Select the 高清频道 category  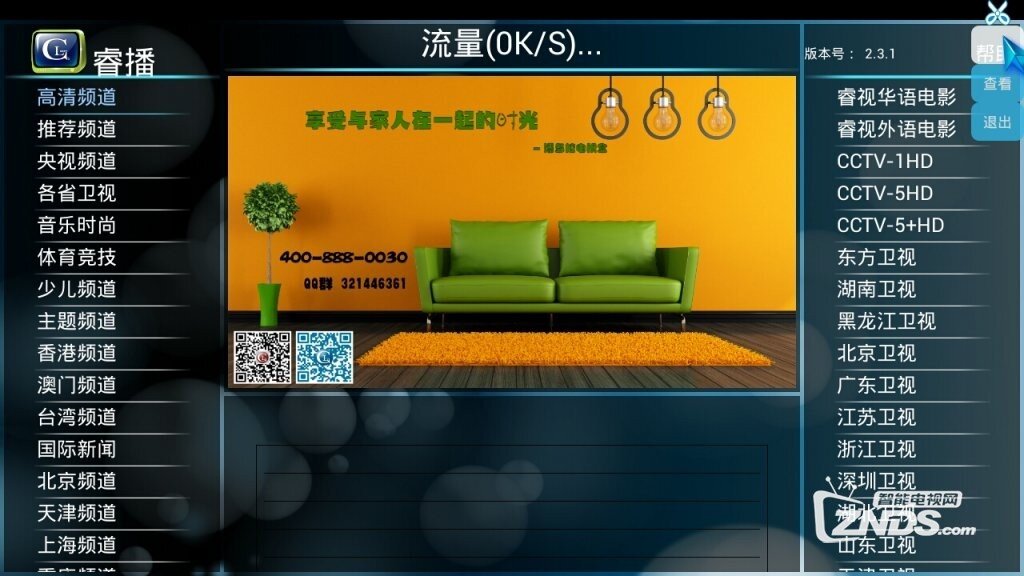pos(78,97)
